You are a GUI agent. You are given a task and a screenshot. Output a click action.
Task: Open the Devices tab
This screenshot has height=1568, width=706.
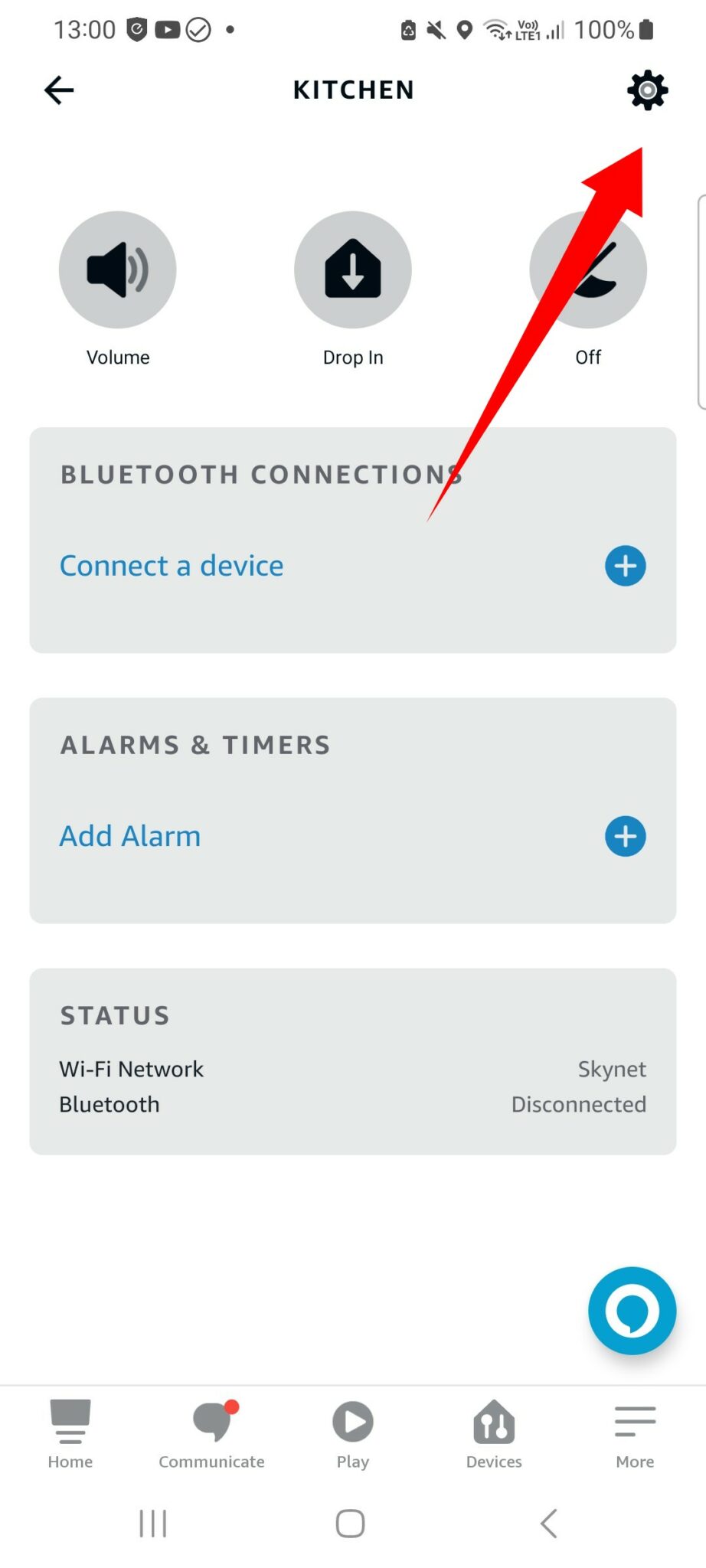click(x=494, y=1433)
